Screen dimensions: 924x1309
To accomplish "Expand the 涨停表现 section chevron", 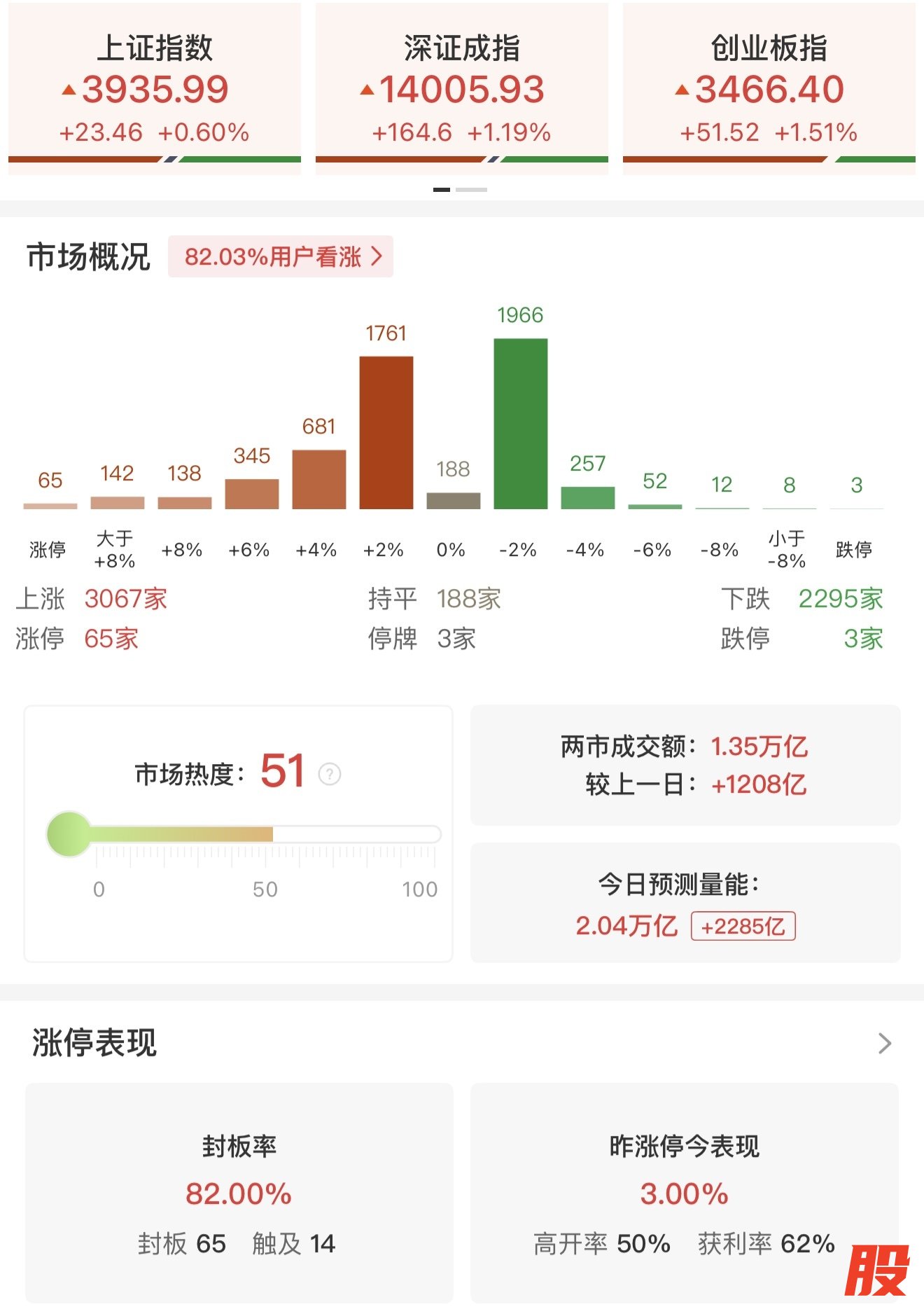I will [x=885, y=1043].
